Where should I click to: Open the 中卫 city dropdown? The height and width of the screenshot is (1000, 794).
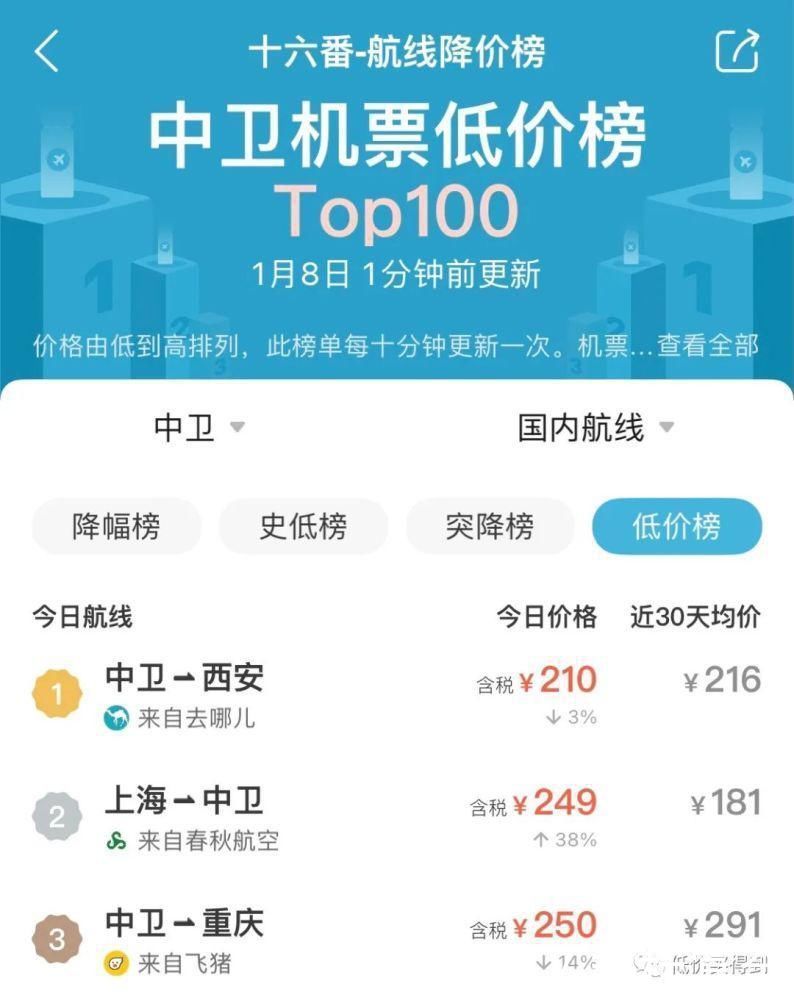click(x=200, y=428)
